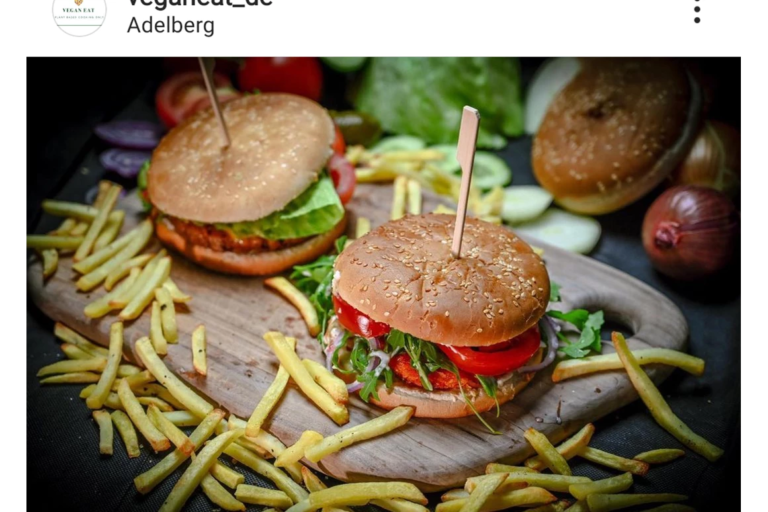Open the Vegan Eat profile avatar
768x512 pixels.
point(79,14)
